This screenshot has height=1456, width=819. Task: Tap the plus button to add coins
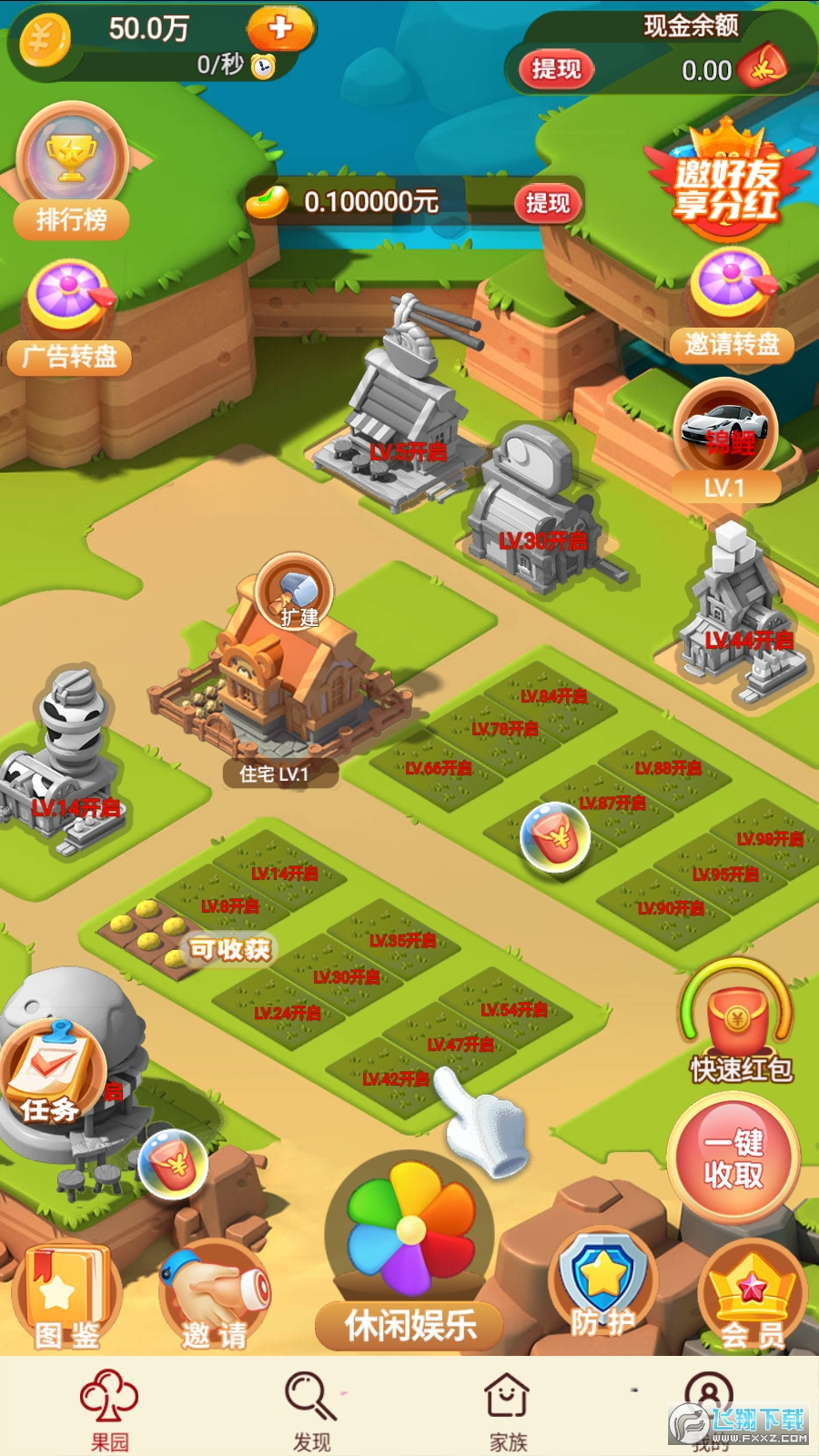click(x=280, y=27)
